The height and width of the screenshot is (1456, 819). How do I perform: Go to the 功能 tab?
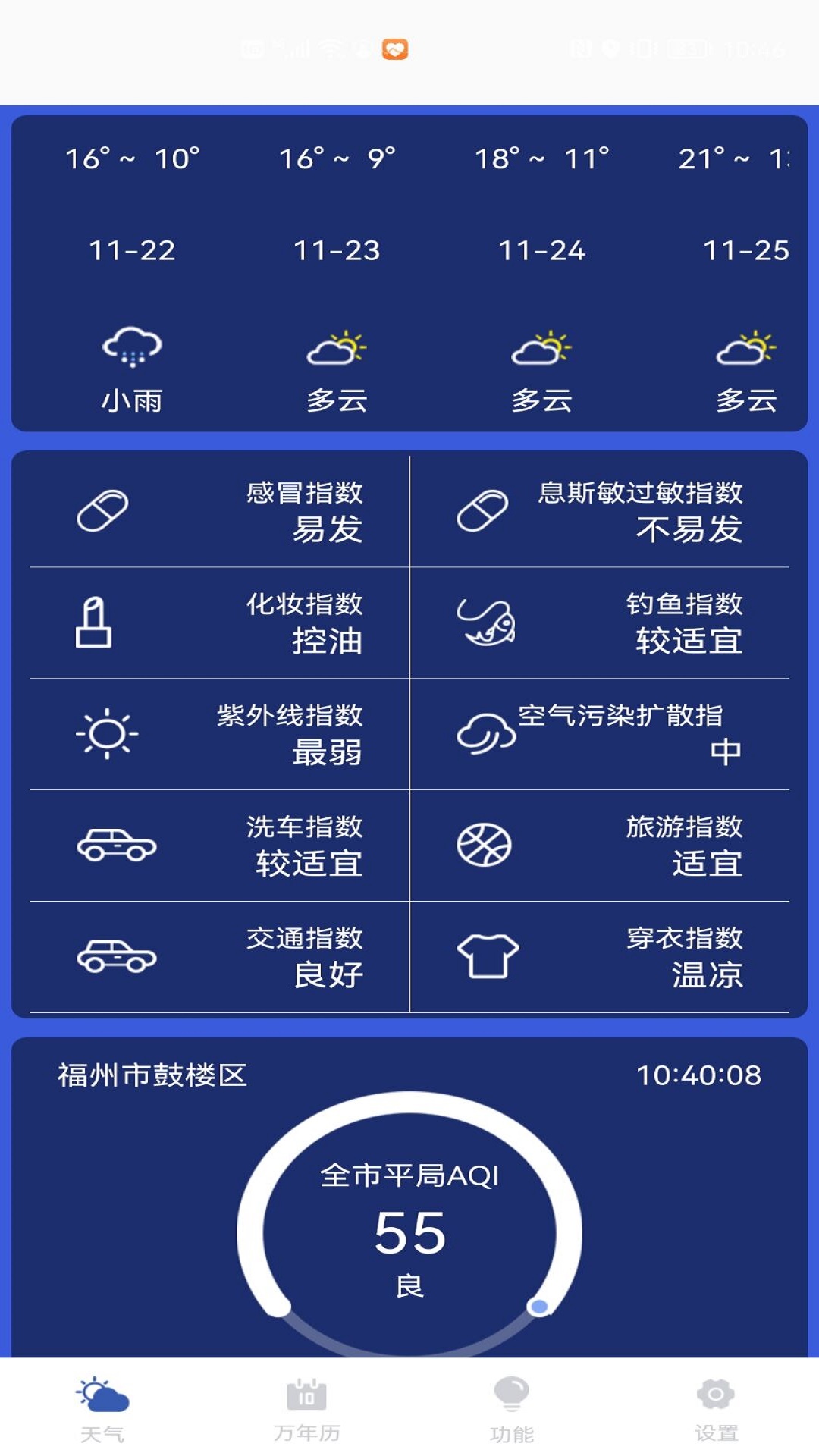(512, 1407)
